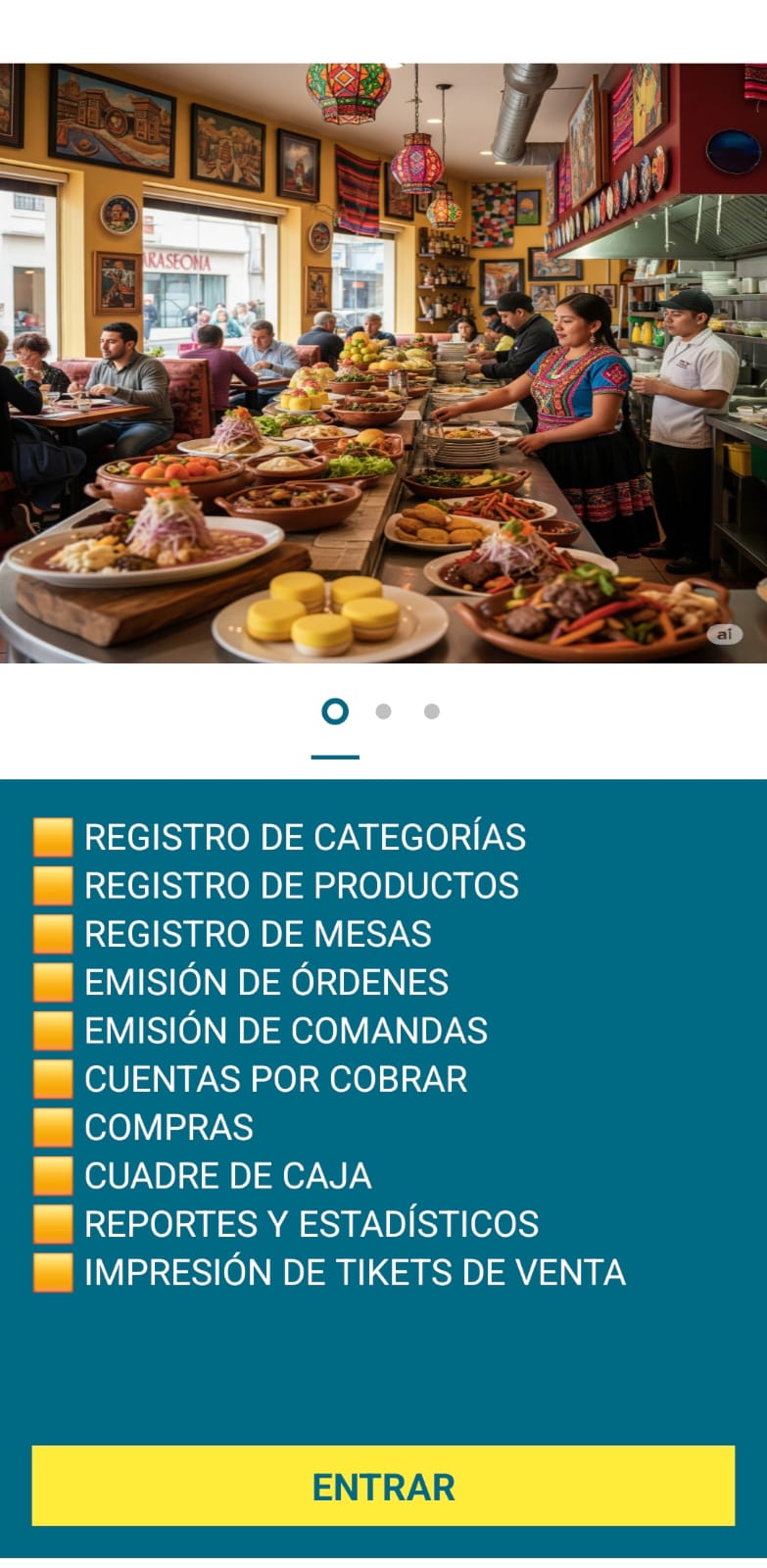Click the yellow icon beside REGISTRO DE CATEGORÍAS
Image resolution: width=767 pixels, height=1568 pixels.
[51, 838]
